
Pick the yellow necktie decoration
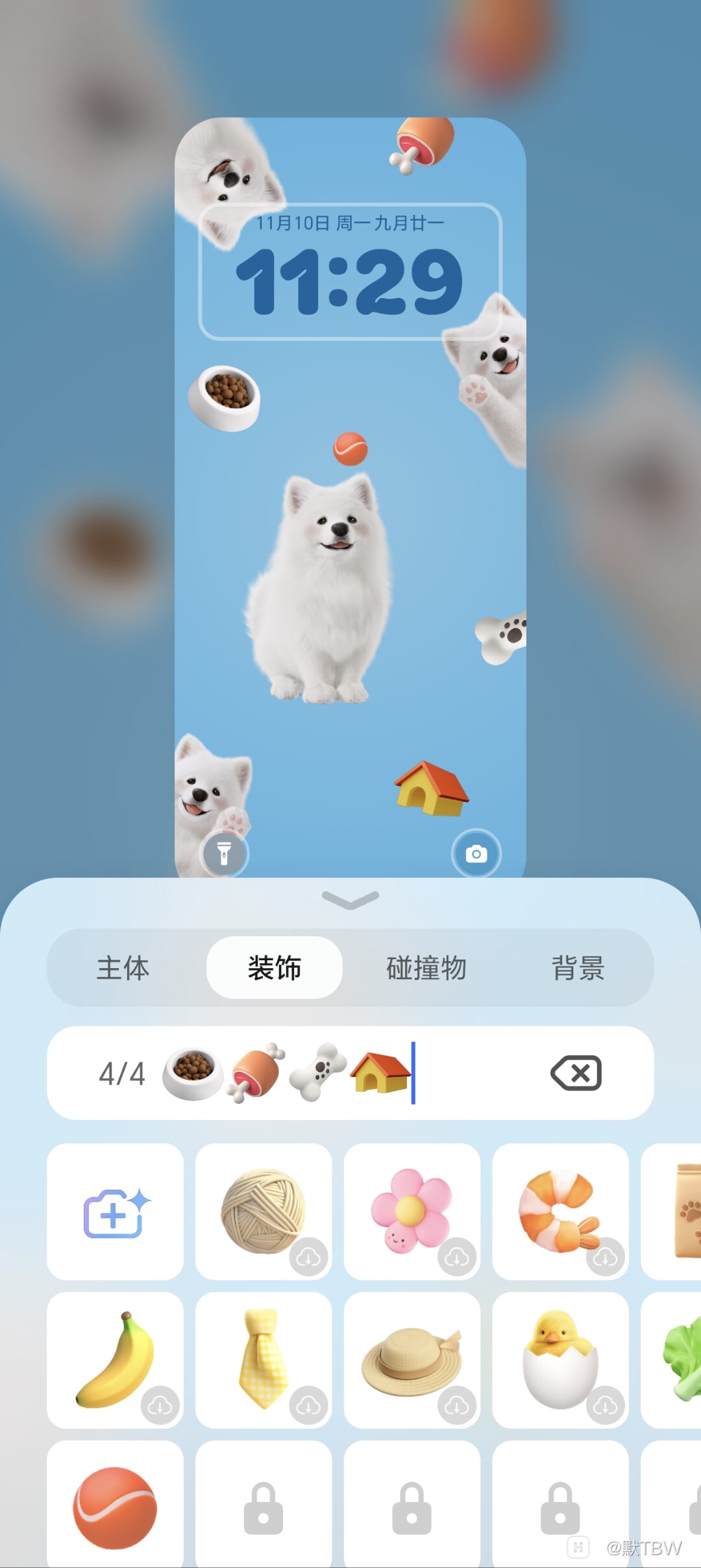pyautogui.click(x=263, y=1360)
